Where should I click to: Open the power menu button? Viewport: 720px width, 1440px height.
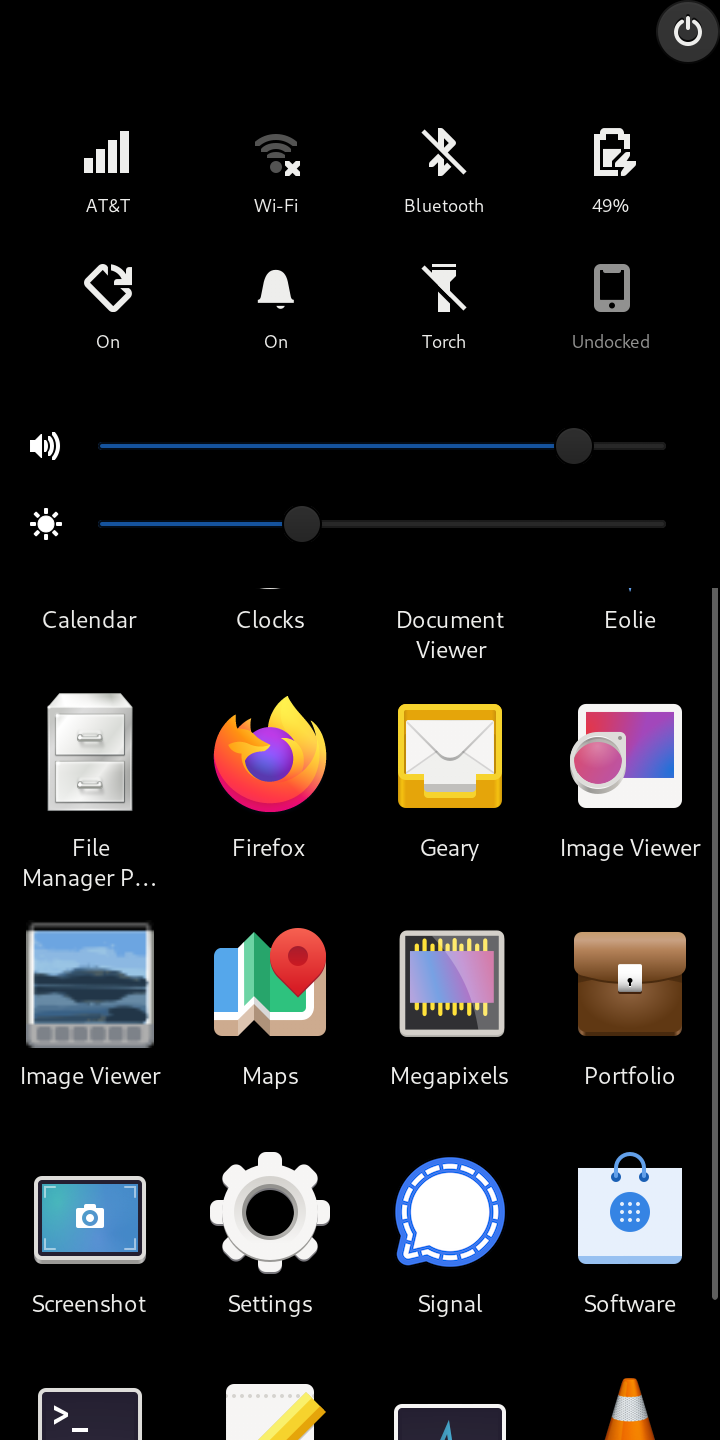pyautogui.click(x=687, y=32)
